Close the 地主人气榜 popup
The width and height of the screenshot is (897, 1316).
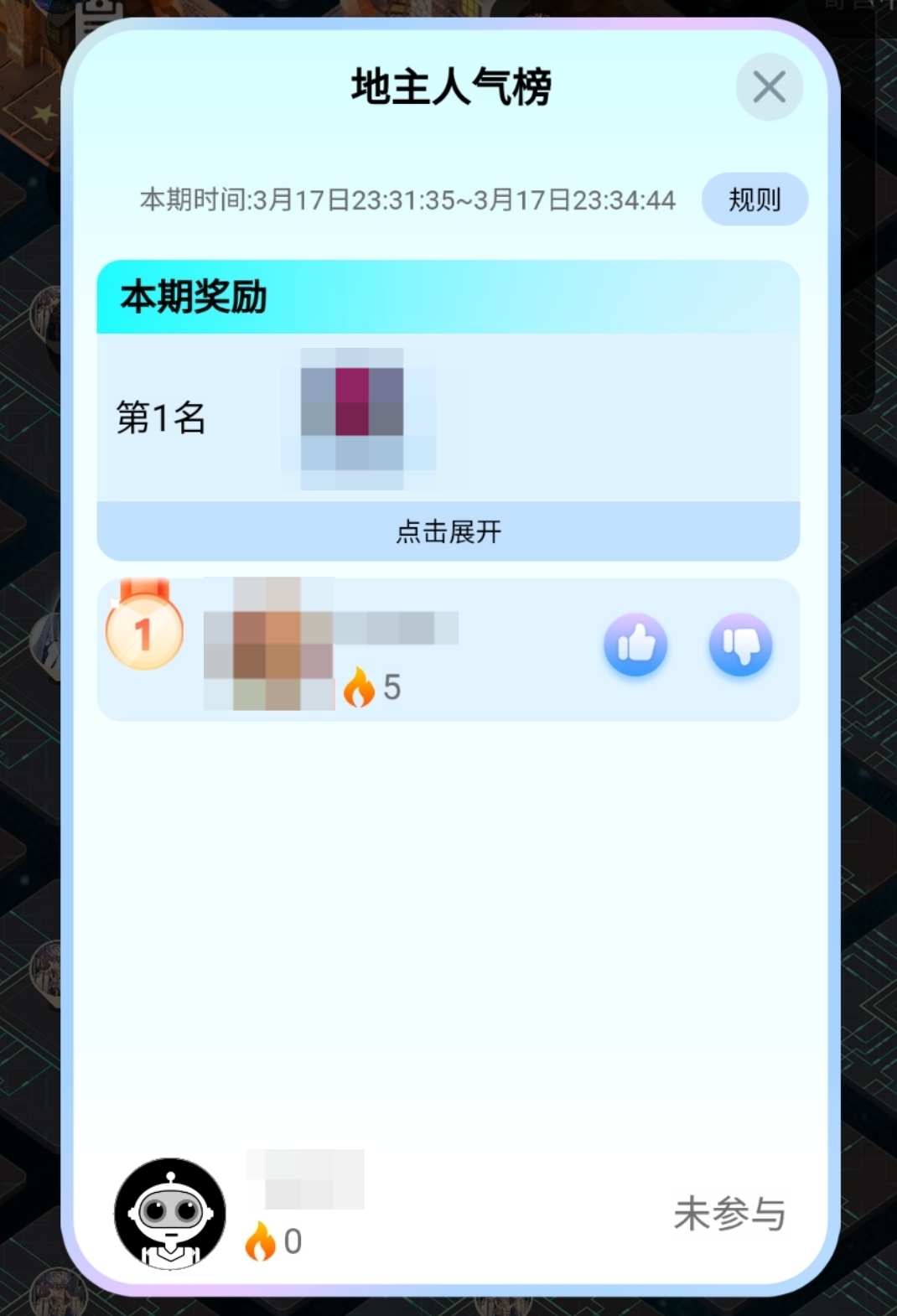pos(769,87)
